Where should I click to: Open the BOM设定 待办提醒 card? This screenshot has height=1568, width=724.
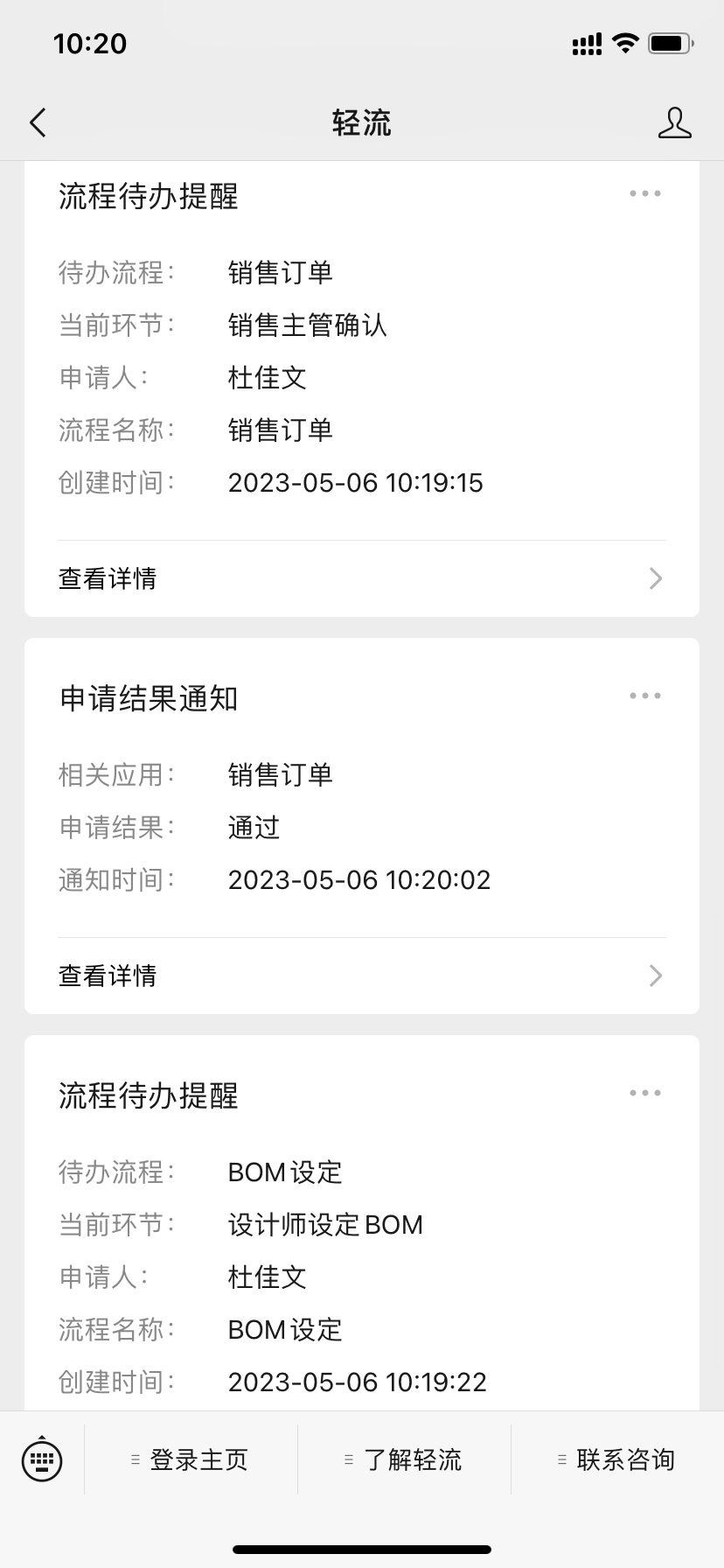click(362, 1223)
